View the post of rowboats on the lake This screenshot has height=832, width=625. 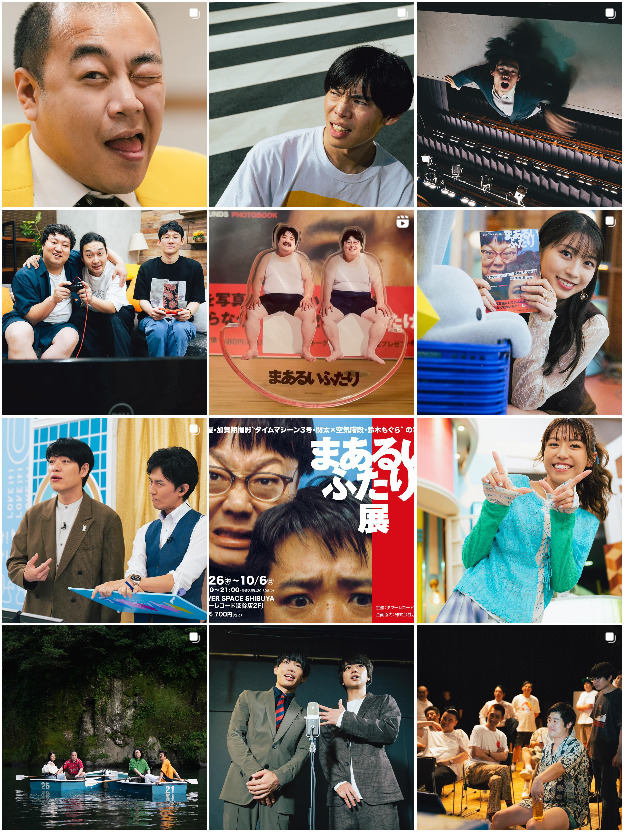pyautogui.click(x=104, y=727)
